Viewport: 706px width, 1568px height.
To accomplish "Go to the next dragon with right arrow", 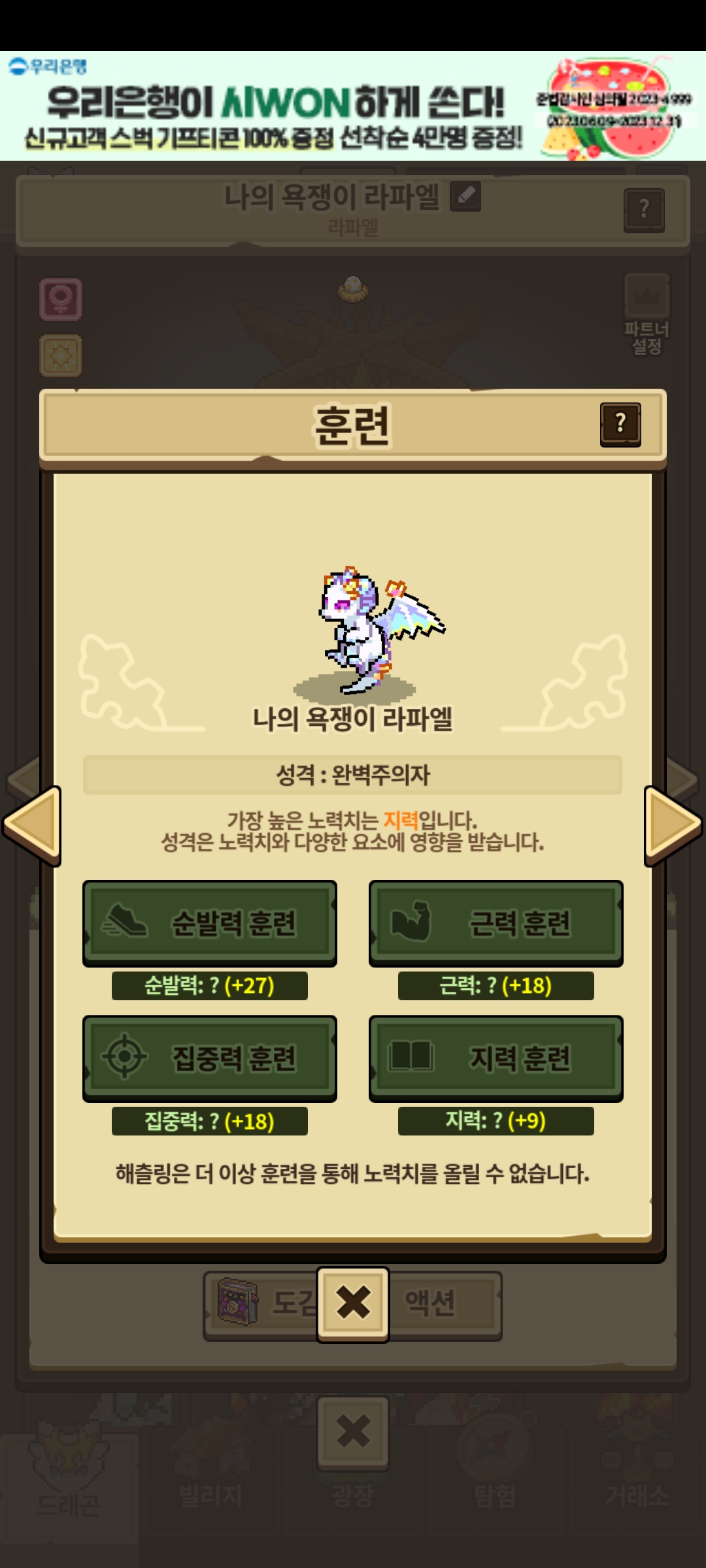I will click(x=672, y=826).
